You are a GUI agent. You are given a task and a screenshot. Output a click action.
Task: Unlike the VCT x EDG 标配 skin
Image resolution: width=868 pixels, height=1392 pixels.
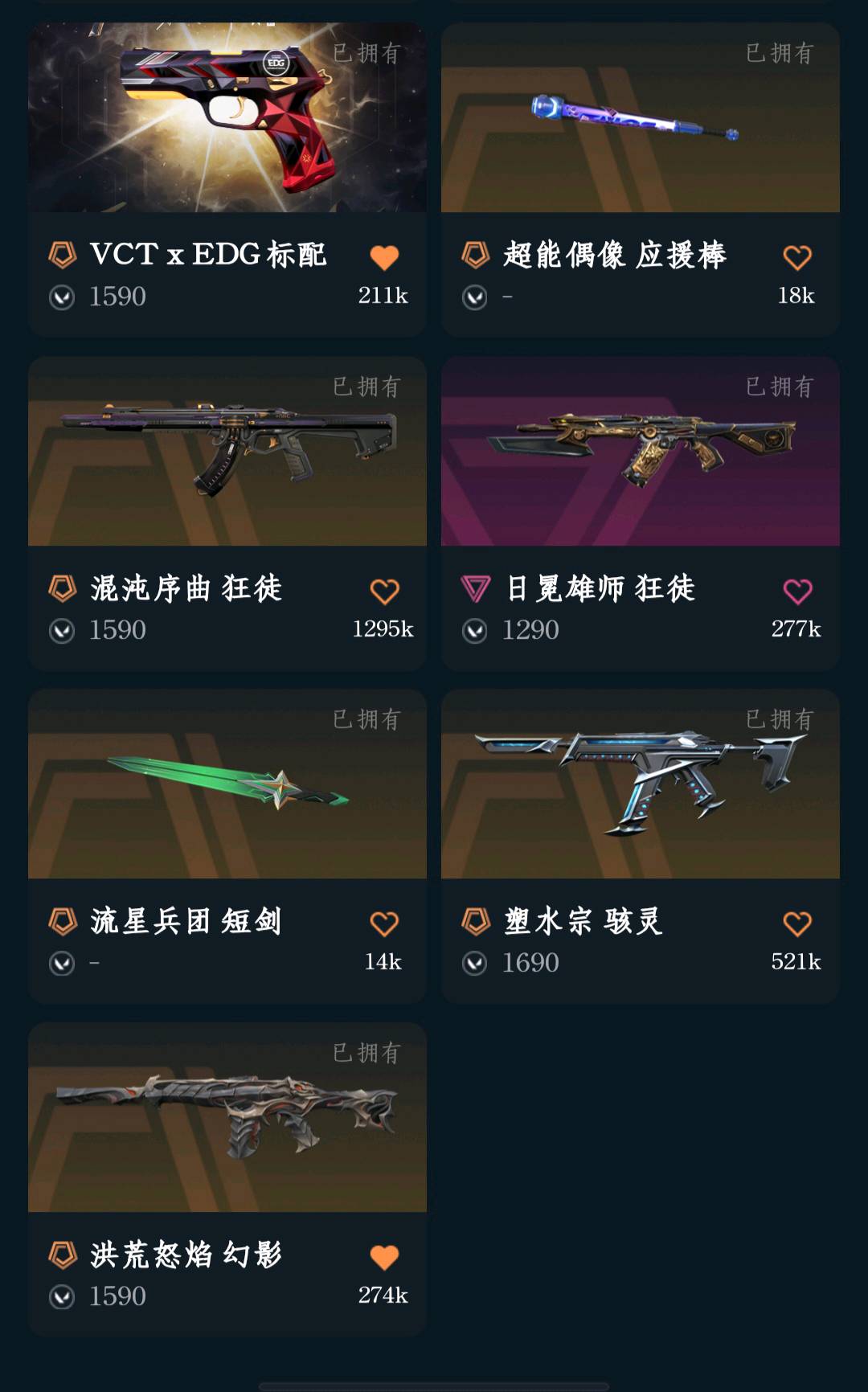(x=384, y=258)
